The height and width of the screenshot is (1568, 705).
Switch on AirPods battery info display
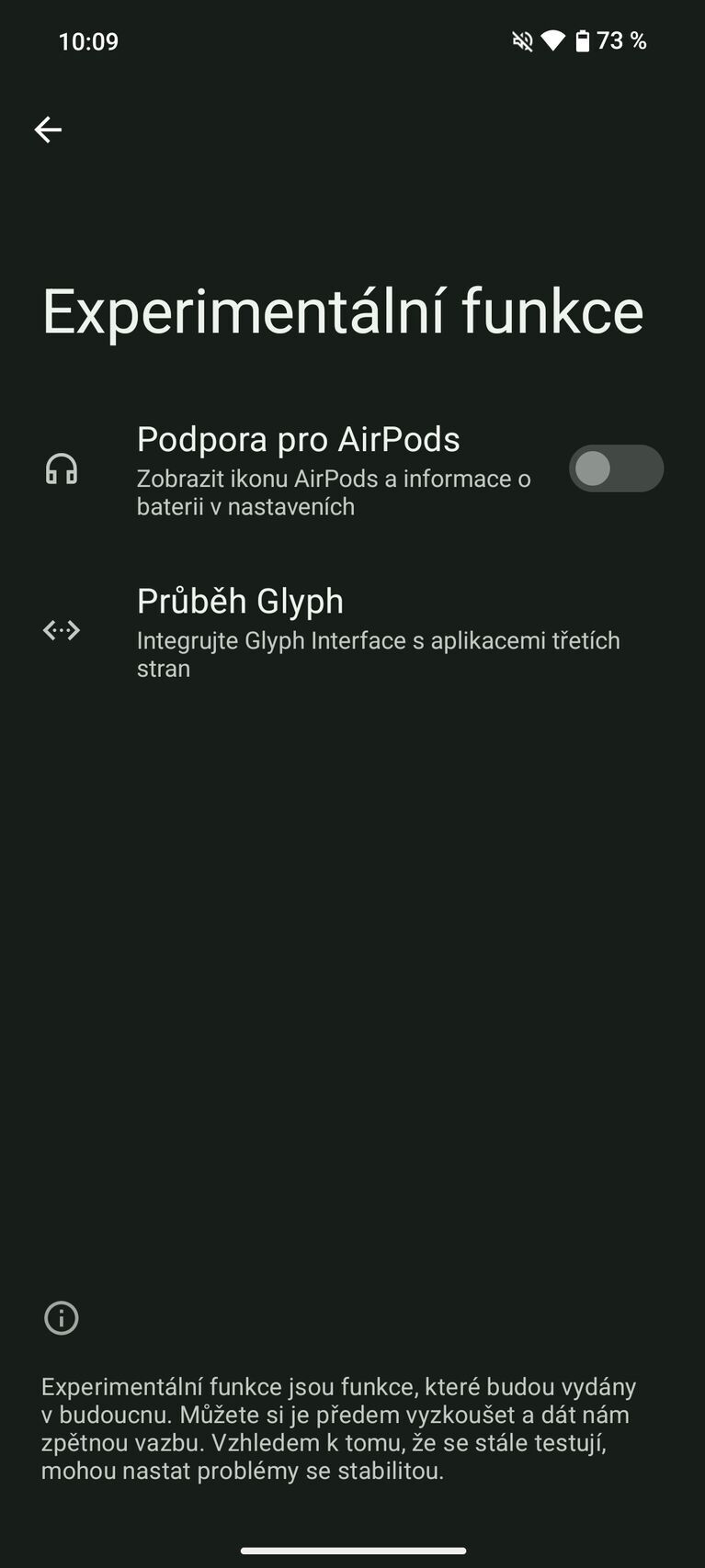[x=616, y=468]
